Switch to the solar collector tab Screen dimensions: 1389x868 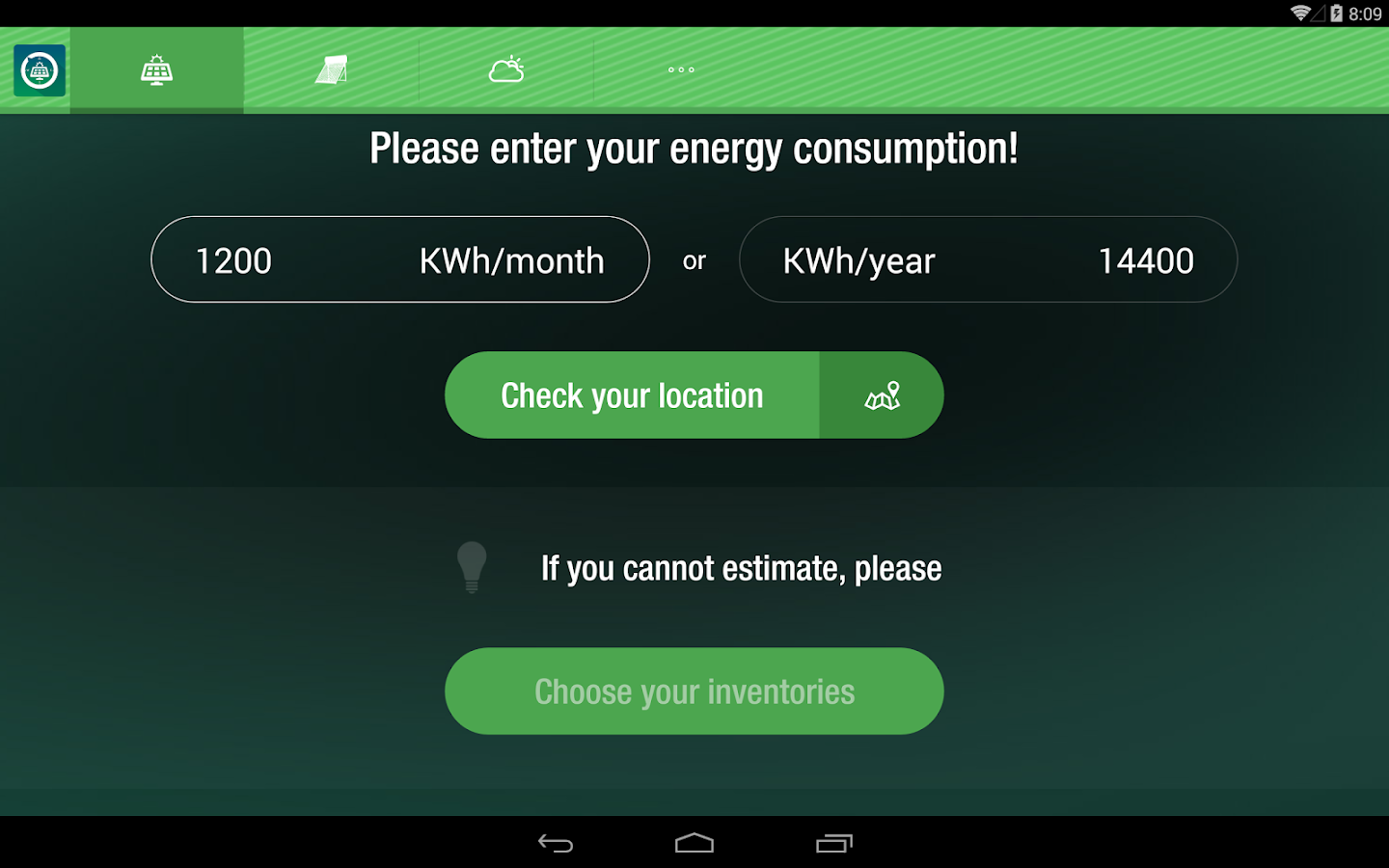[x=331, y=70]
